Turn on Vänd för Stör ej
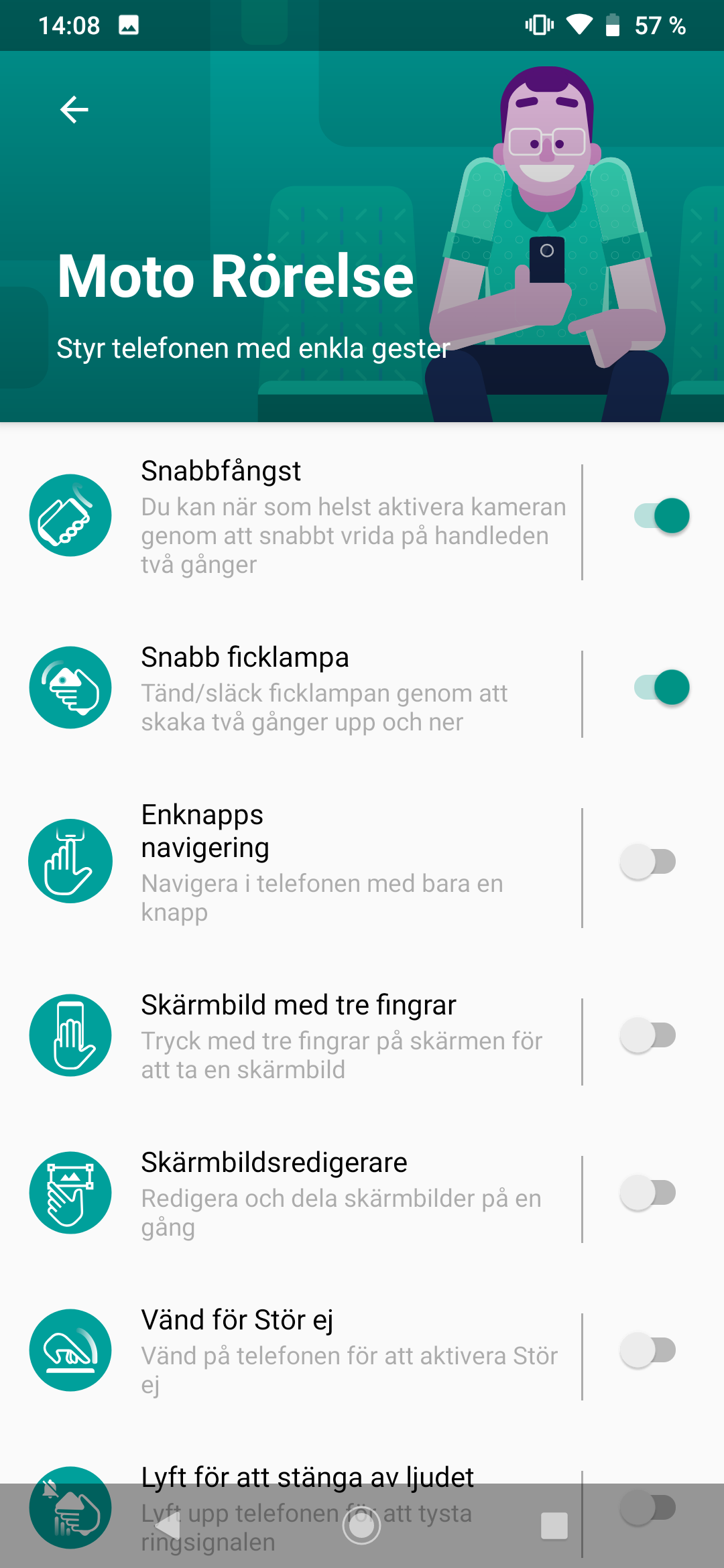This screenshot has height=1568, width=724. pyautogui.click(x=648, y=1350)
